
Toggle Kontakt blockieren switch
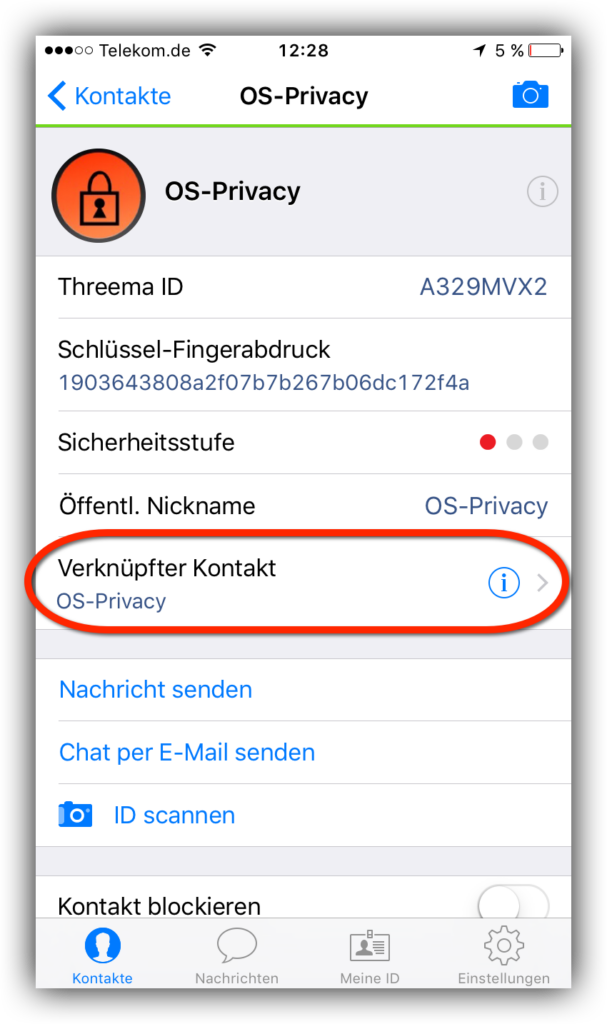(x=514, y=903)
